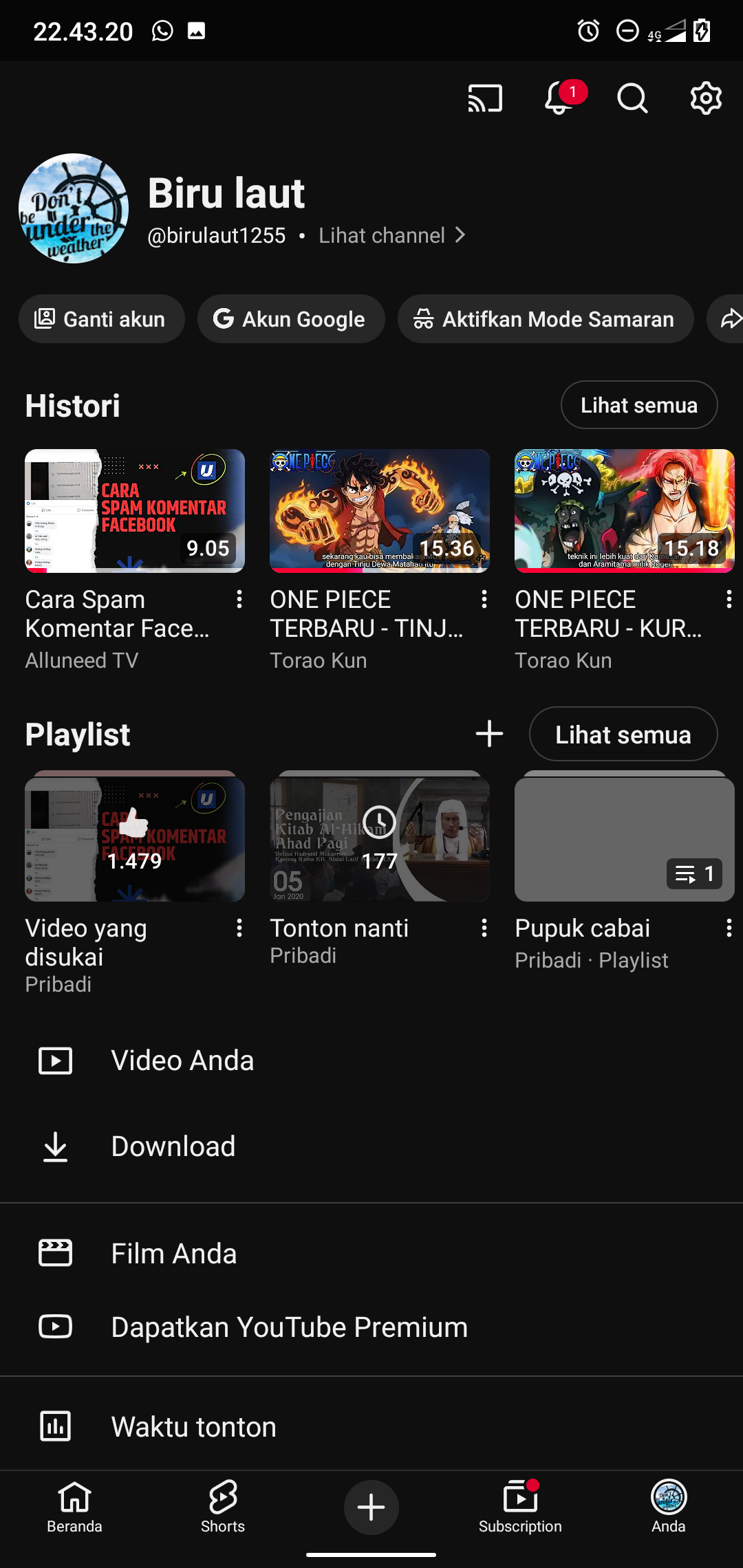Open the notifications bell
The height and width of the screenshot is (1568, 743).
click(x=559, y=98)
